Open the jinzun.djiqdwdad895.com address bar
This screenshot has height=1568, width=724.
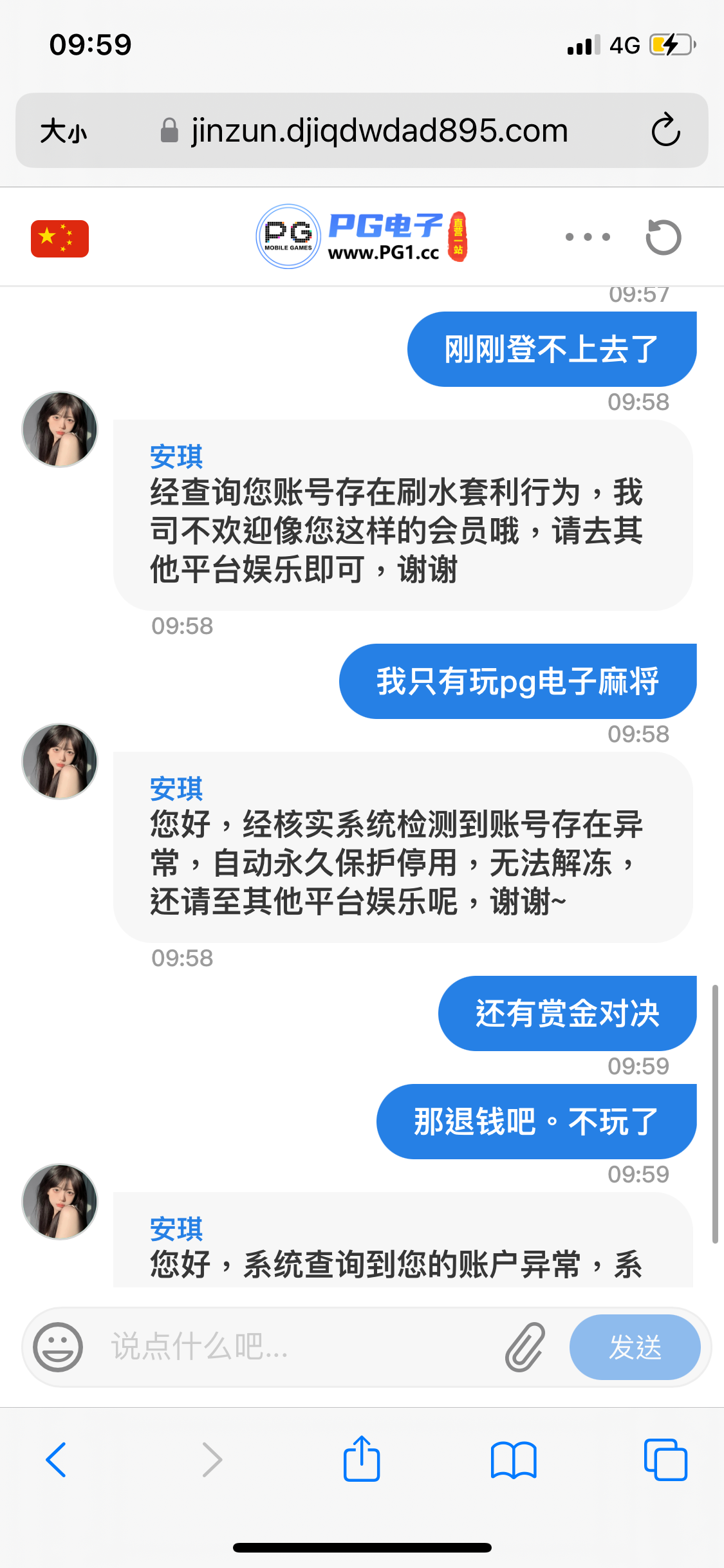tap(380, 131)
